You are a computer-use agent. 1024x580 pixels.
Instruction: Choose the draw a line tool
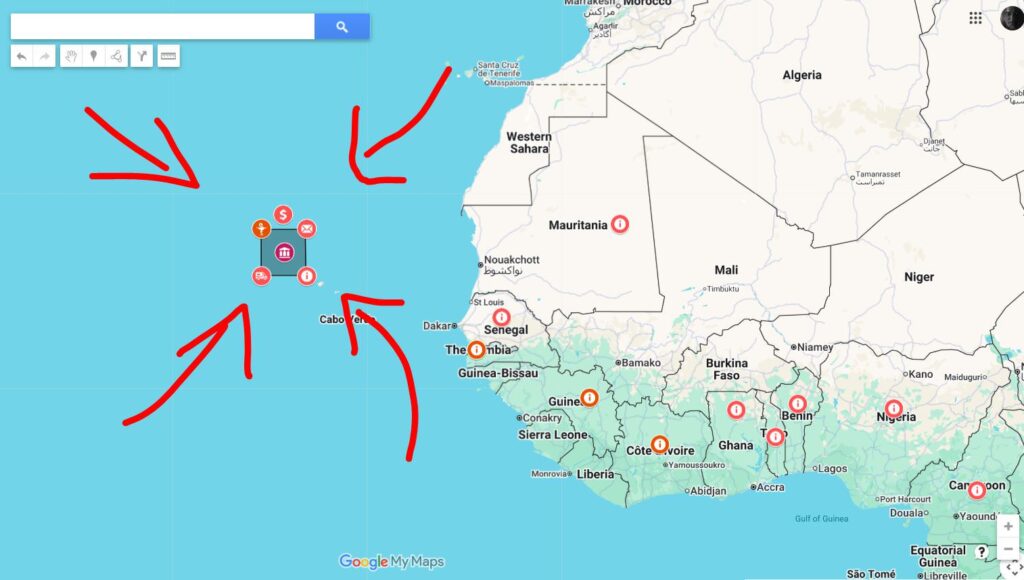(117, 56)
